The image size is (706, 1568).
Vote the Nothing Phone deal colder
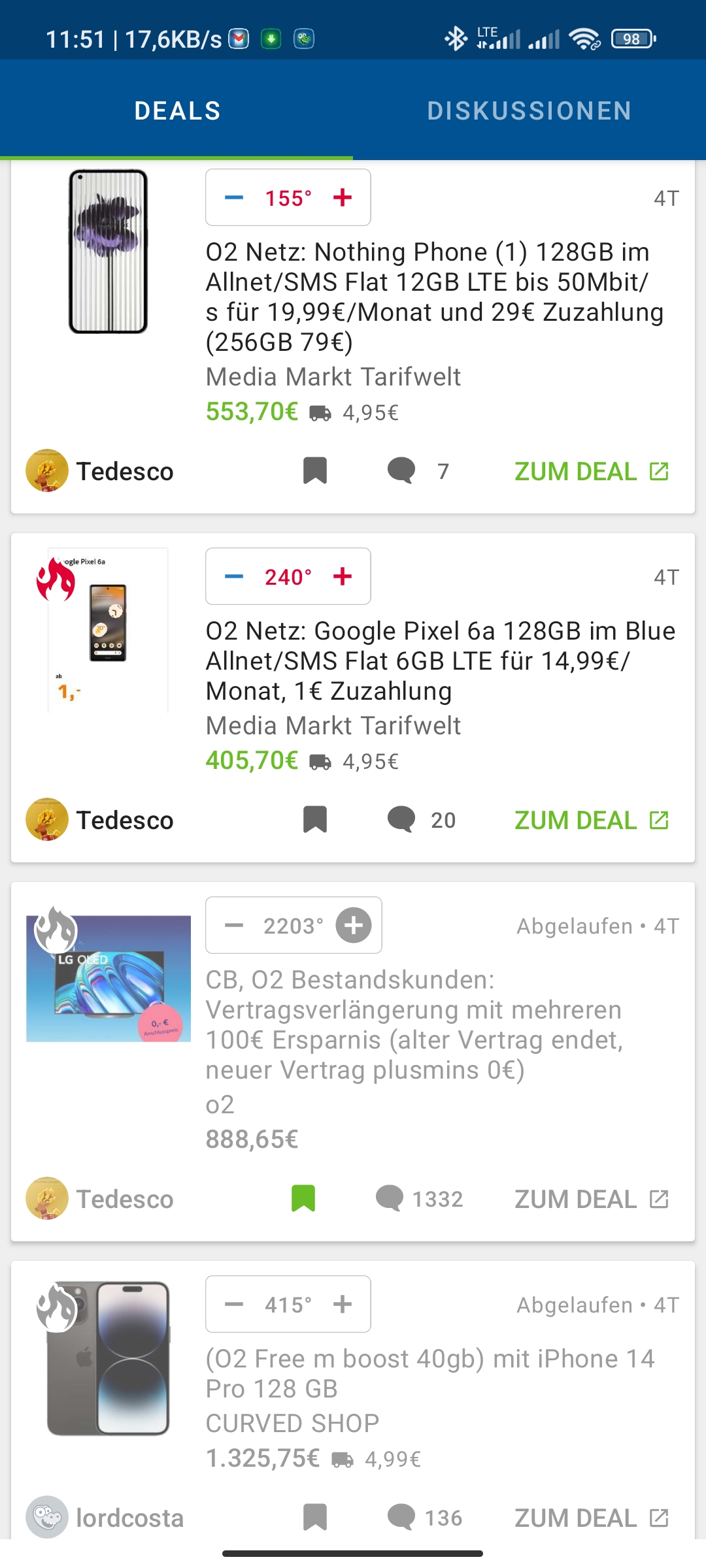[234, 197]
